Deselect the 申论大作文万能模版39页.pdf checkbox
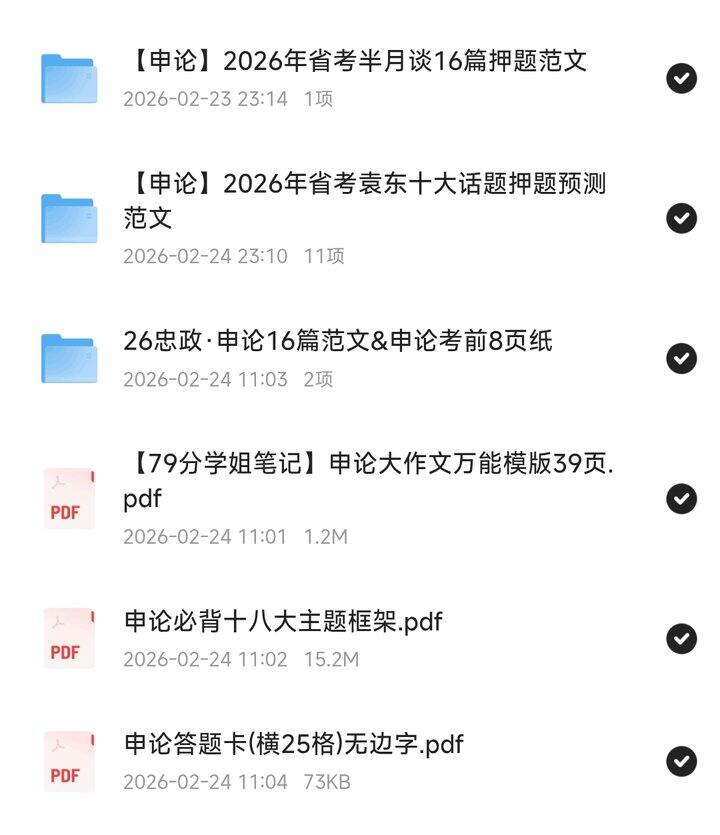This screenshot has height=835, width=720. click(682, 498)
